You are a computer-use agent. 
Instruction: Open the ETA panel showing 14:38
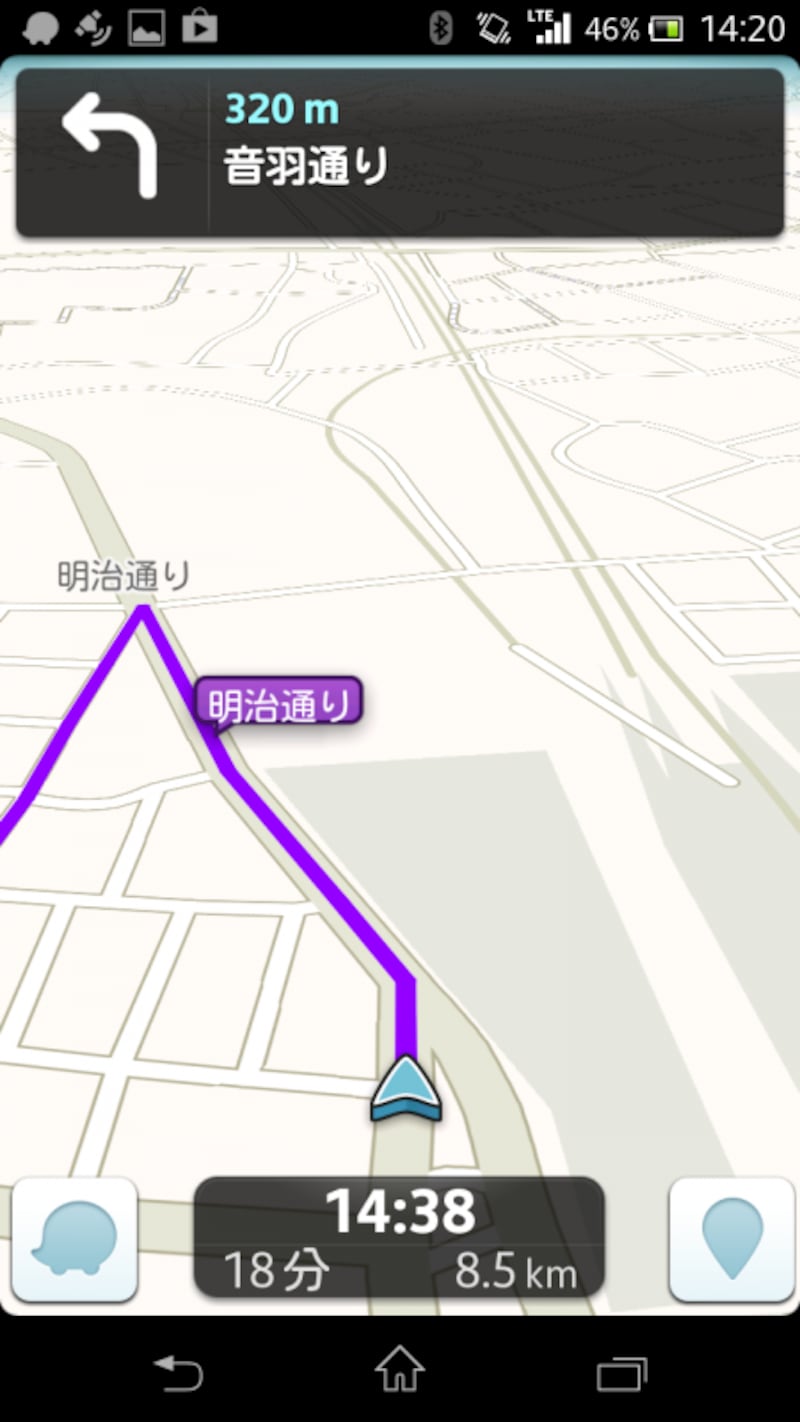point(399,1237)
